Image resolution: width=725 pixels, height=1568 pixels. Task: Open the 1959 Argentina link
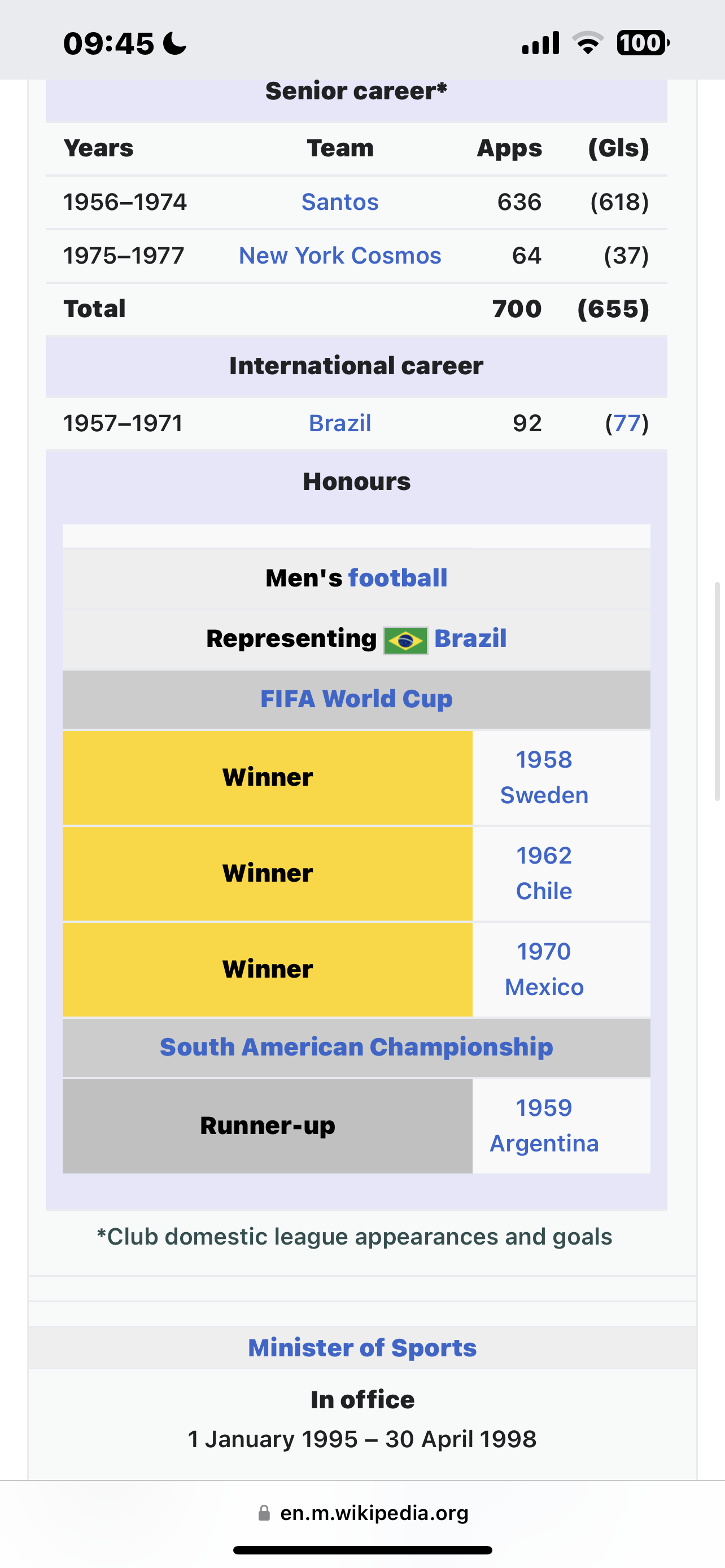(544, 1125)
